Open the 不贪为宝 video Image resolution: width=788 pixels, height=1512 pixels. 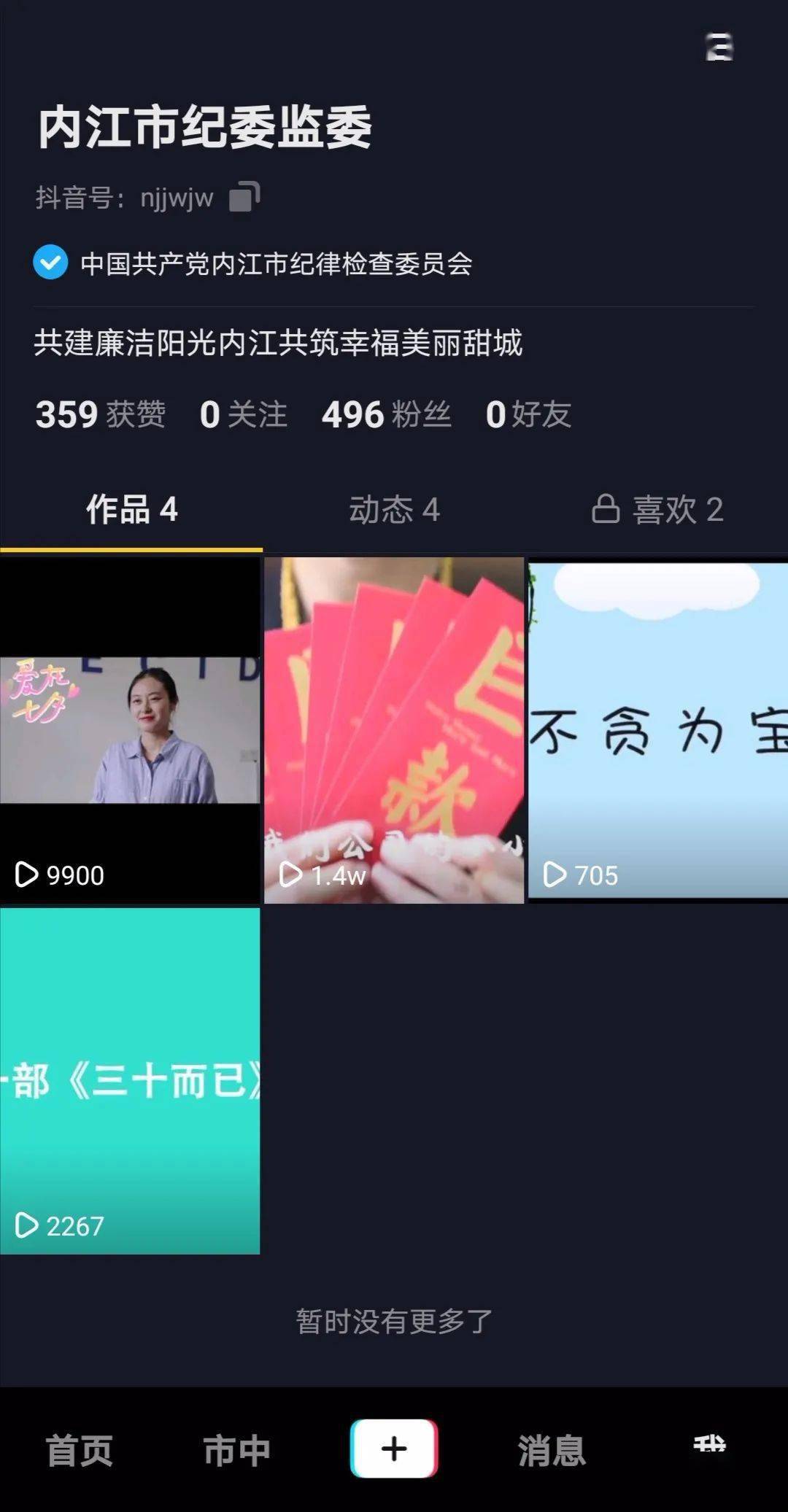(658, 730)
